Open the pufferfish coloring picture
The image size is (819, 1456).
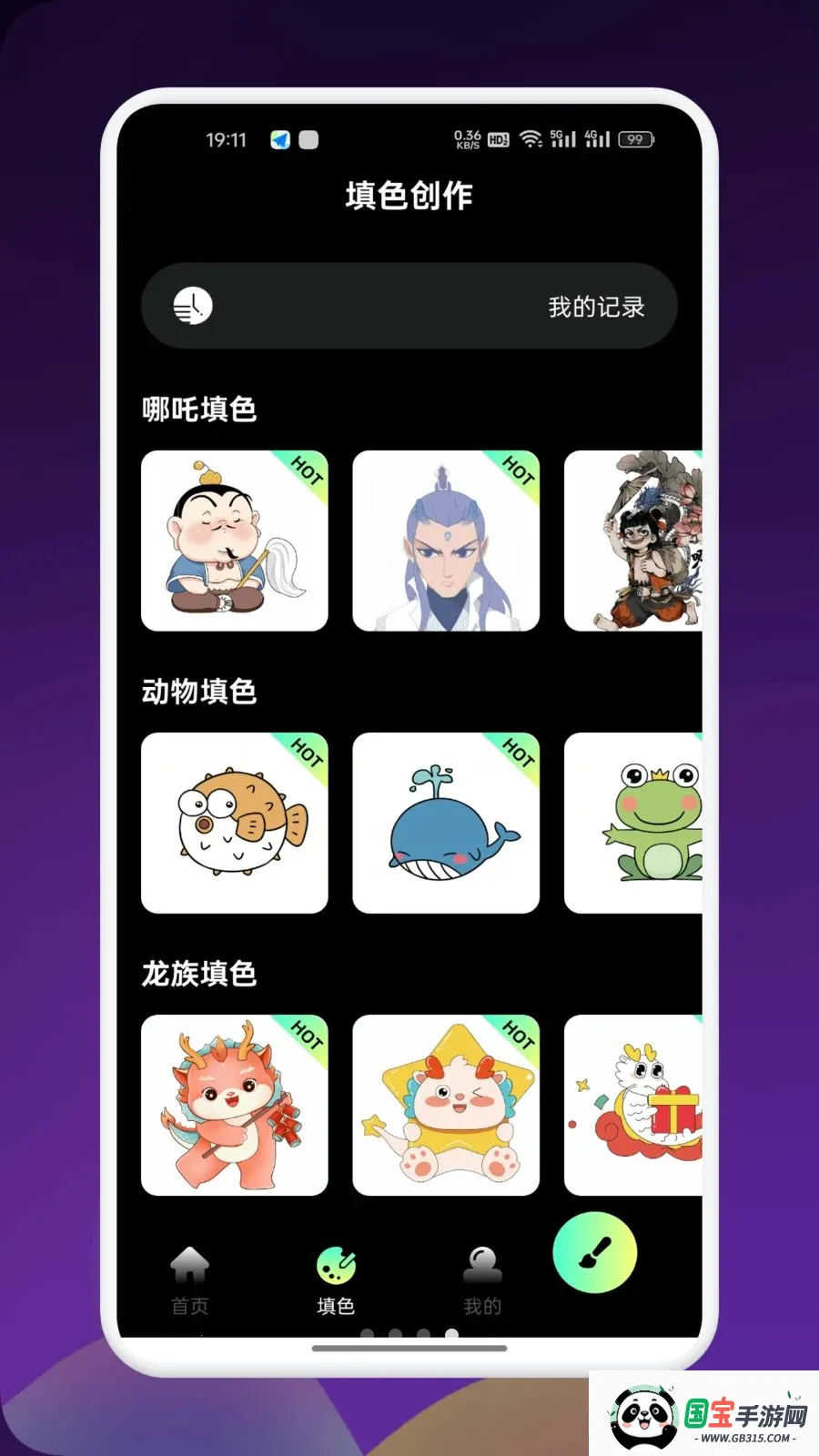235,823
